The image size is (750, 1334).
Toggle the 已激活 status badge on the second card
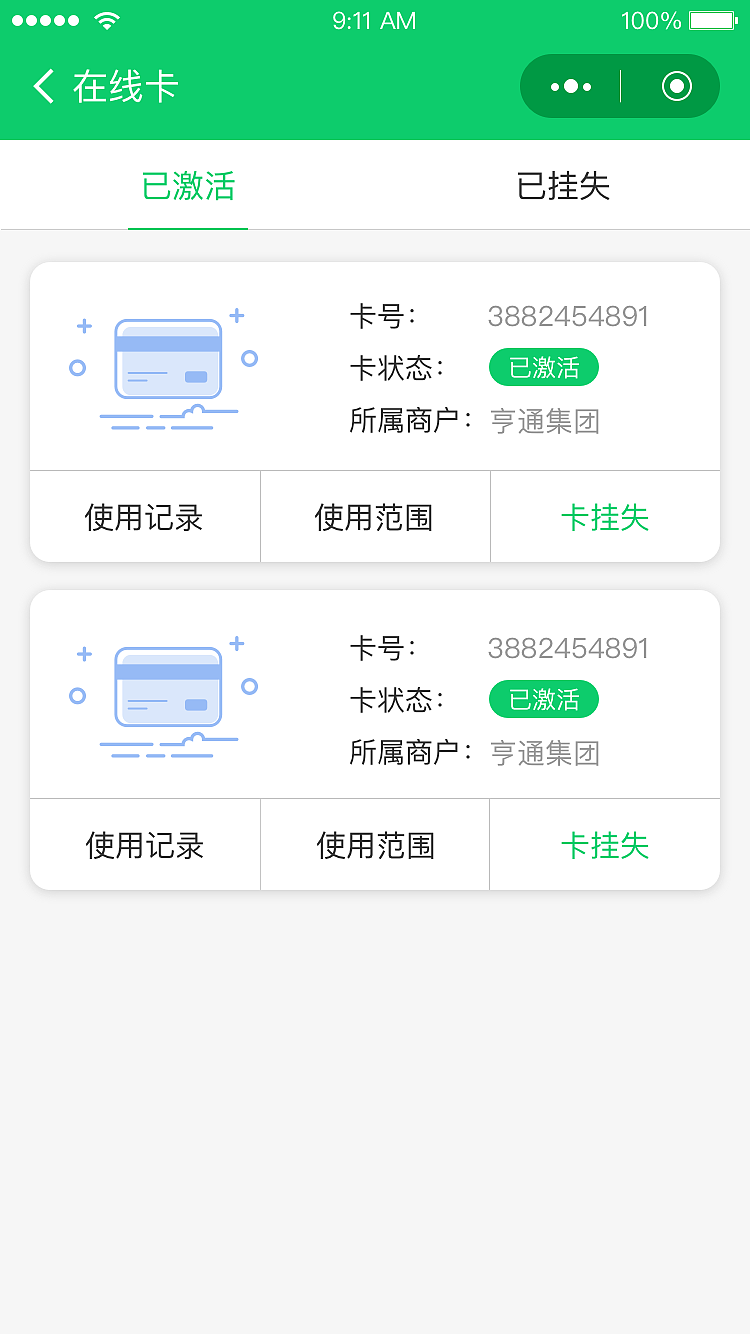coord(542,699)
